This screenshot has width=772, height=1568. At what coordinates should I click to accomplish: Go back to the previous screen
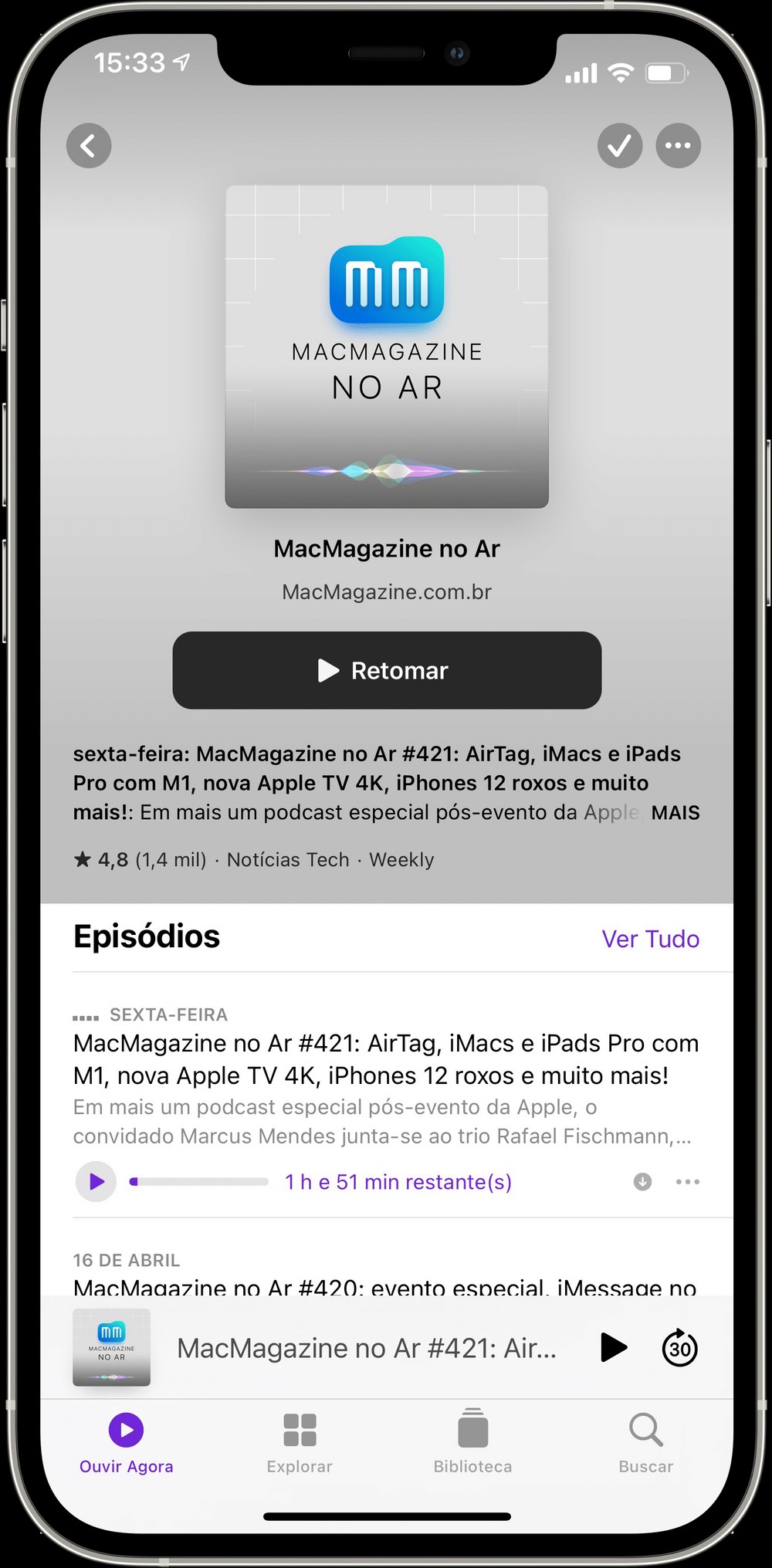(x=89, y=146)
